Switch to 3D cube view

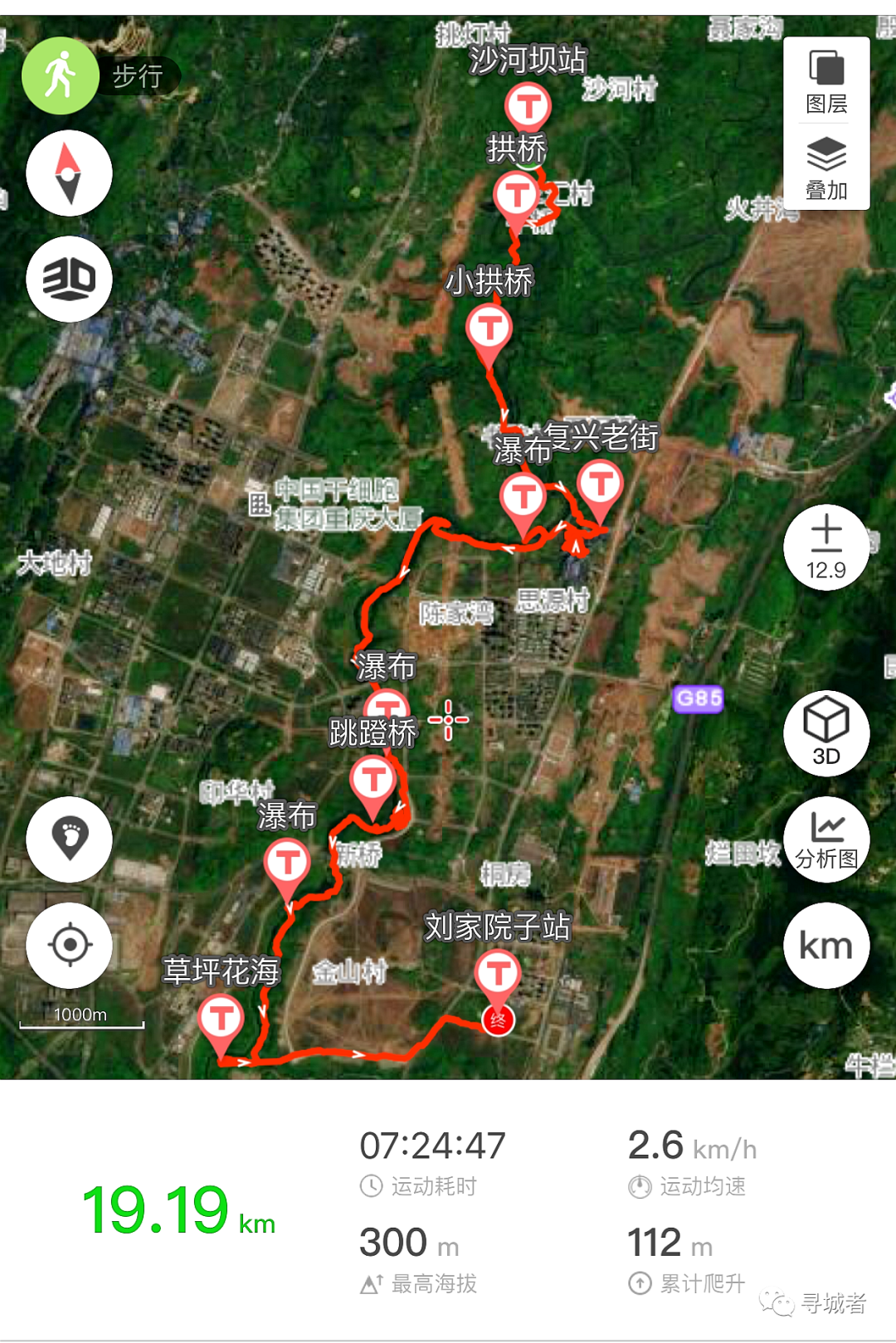point(826,732)
